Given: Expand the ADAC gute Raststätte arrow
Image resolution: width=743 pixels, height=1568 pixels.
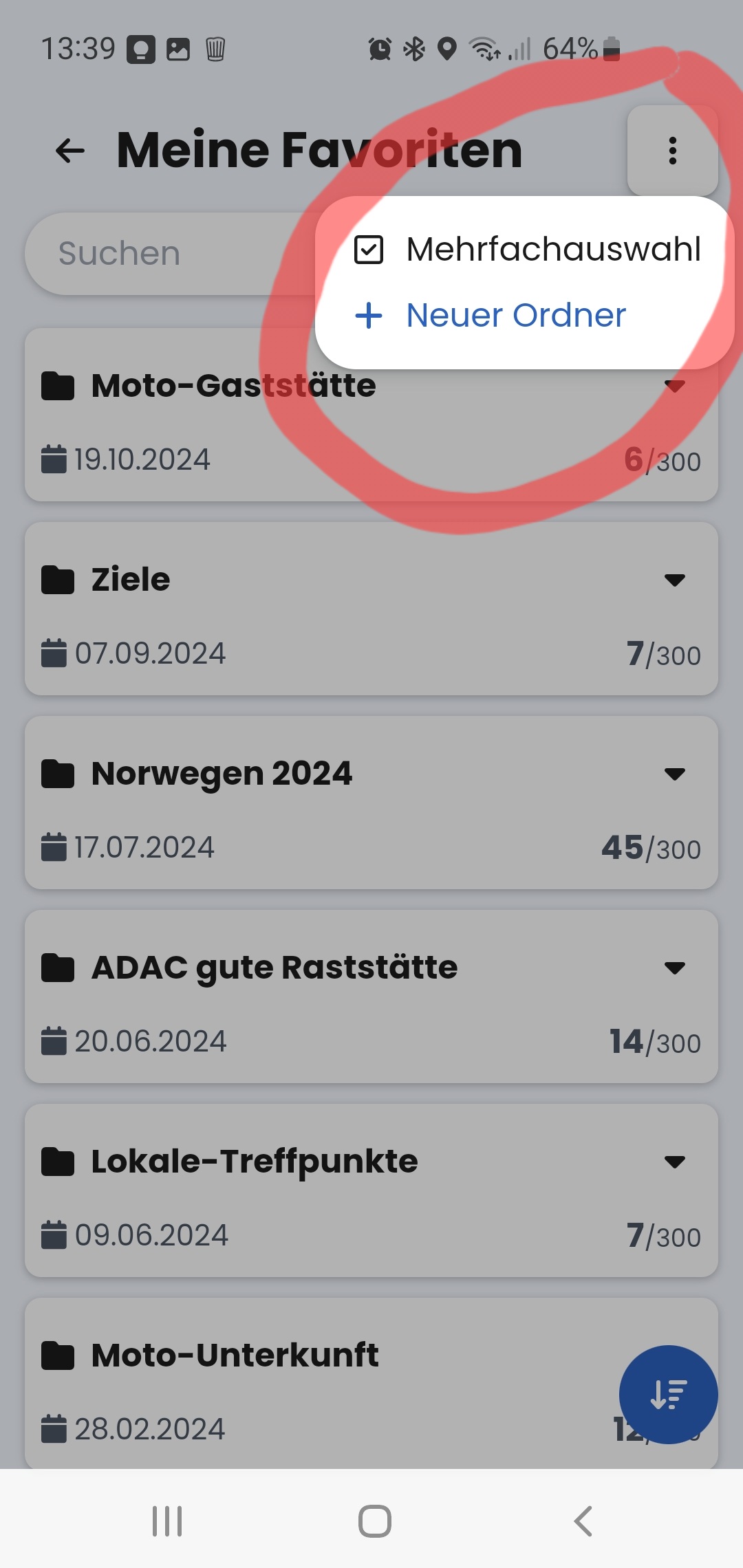Looking at the screenshot, I should click(x=675, y=968).
